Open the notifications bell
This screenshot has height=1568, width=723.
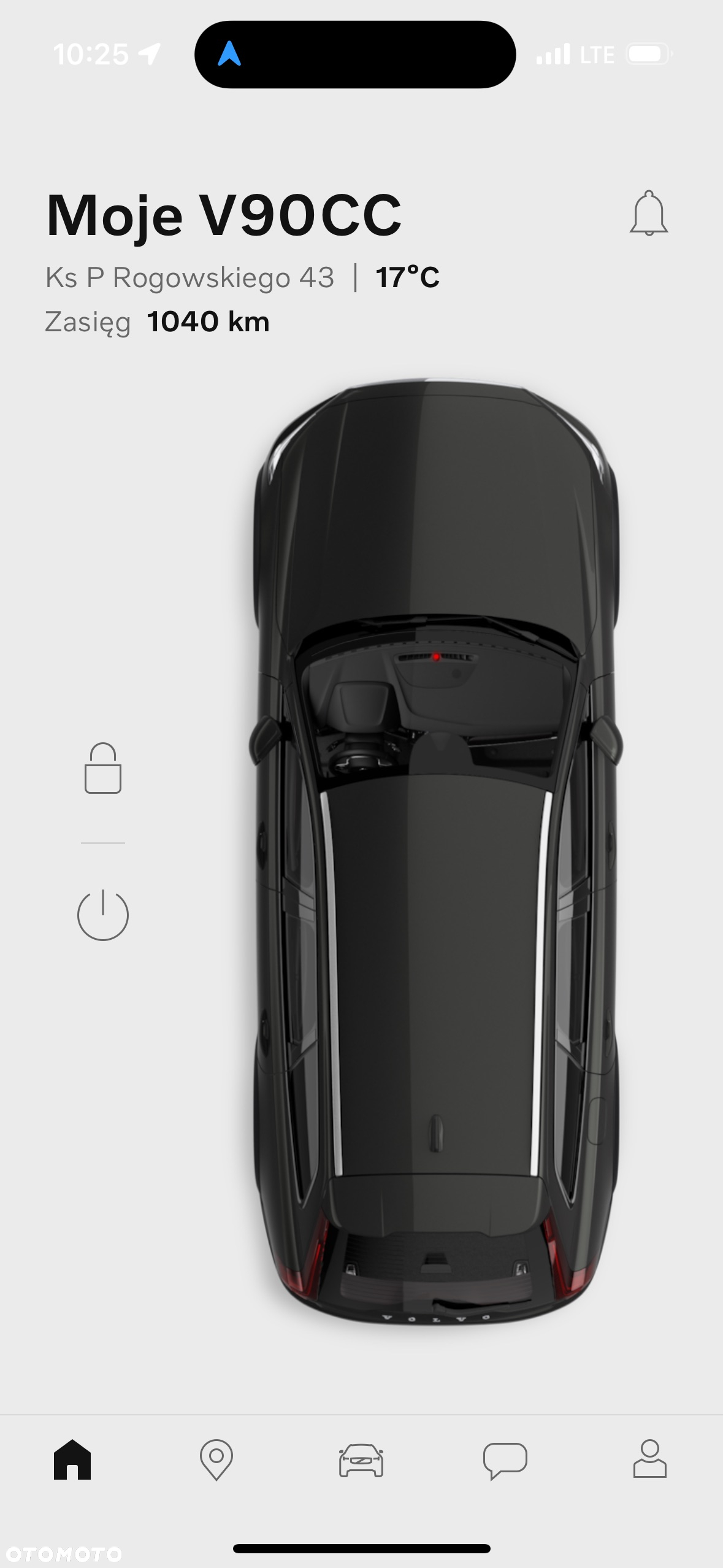pos(648,213)
